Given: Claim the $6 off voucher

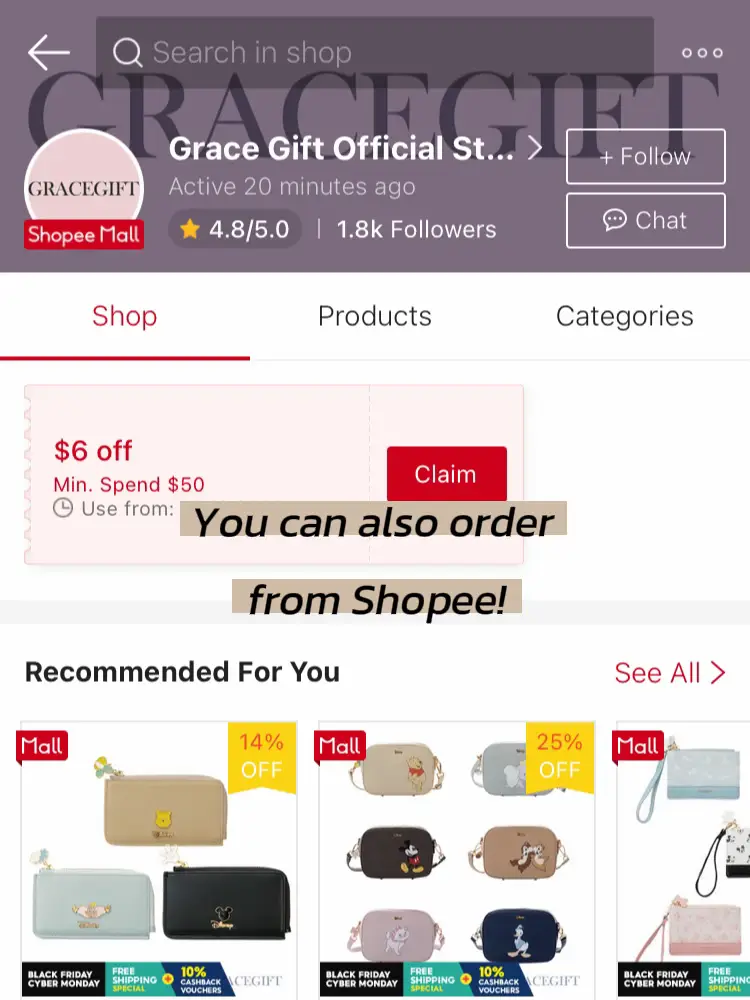Looking at the screenshot, I should tap(446, 474).
